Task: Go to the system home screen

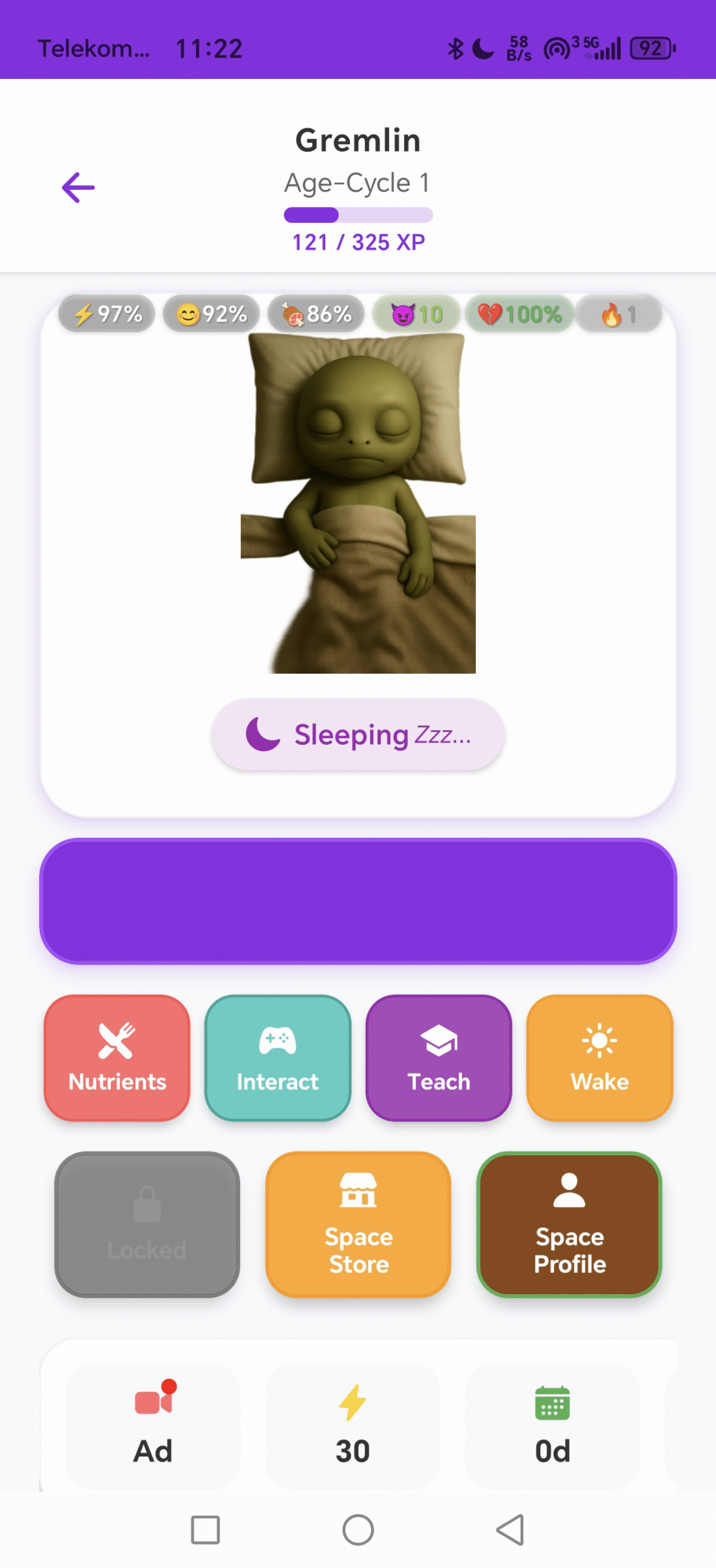Action: [358, 1529]
